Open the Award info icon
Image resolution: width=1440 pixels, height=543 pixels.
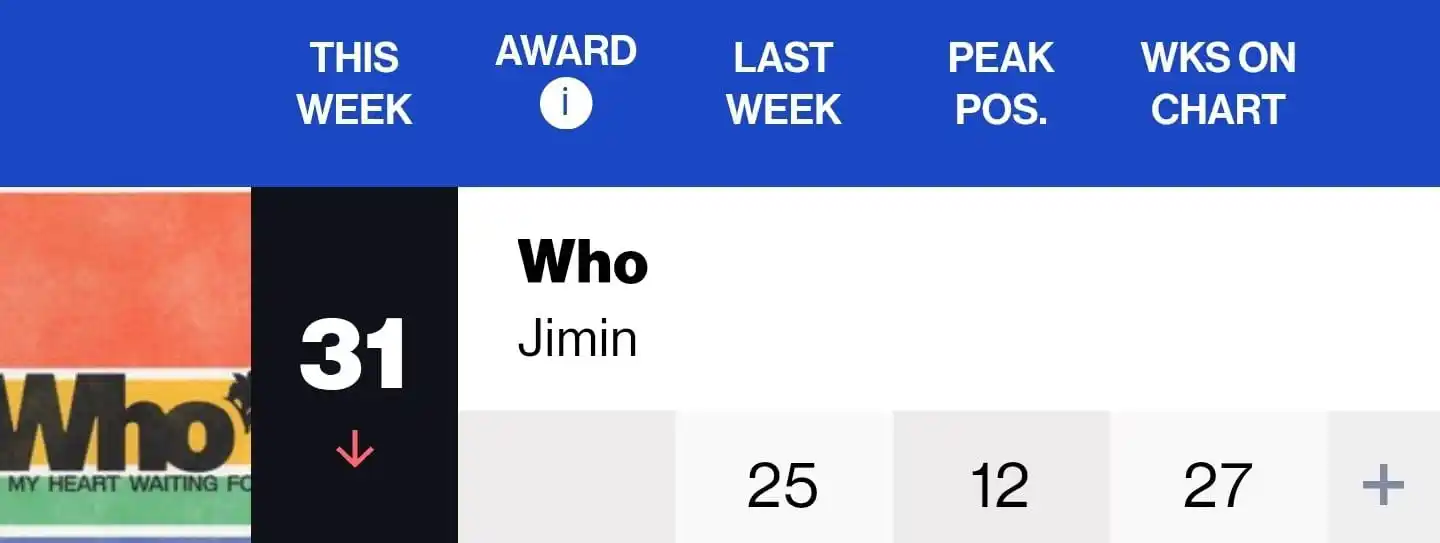[x=566, y=105]
